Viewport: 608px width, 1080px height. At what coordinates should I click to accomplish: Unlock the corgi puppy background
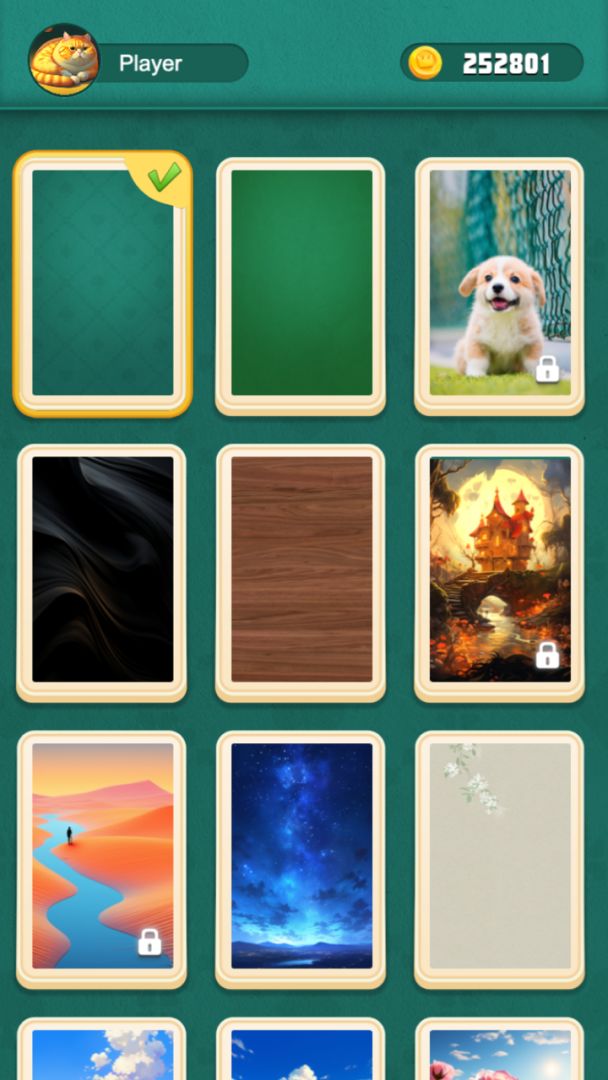(500, 284)
